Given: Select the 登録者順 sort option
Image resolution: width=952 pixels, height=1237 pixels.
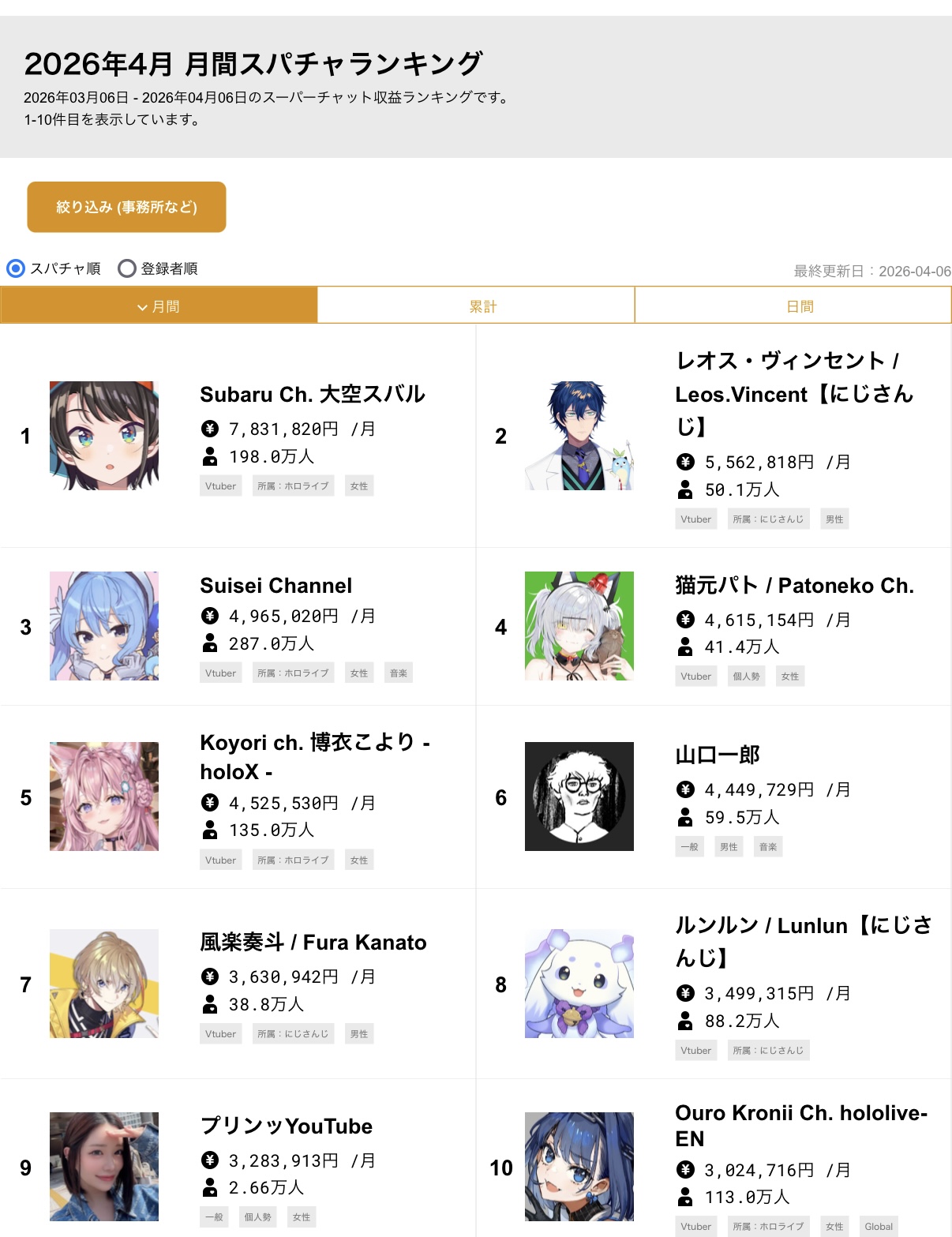Looking at the screenshot, I should pos(158,268).
